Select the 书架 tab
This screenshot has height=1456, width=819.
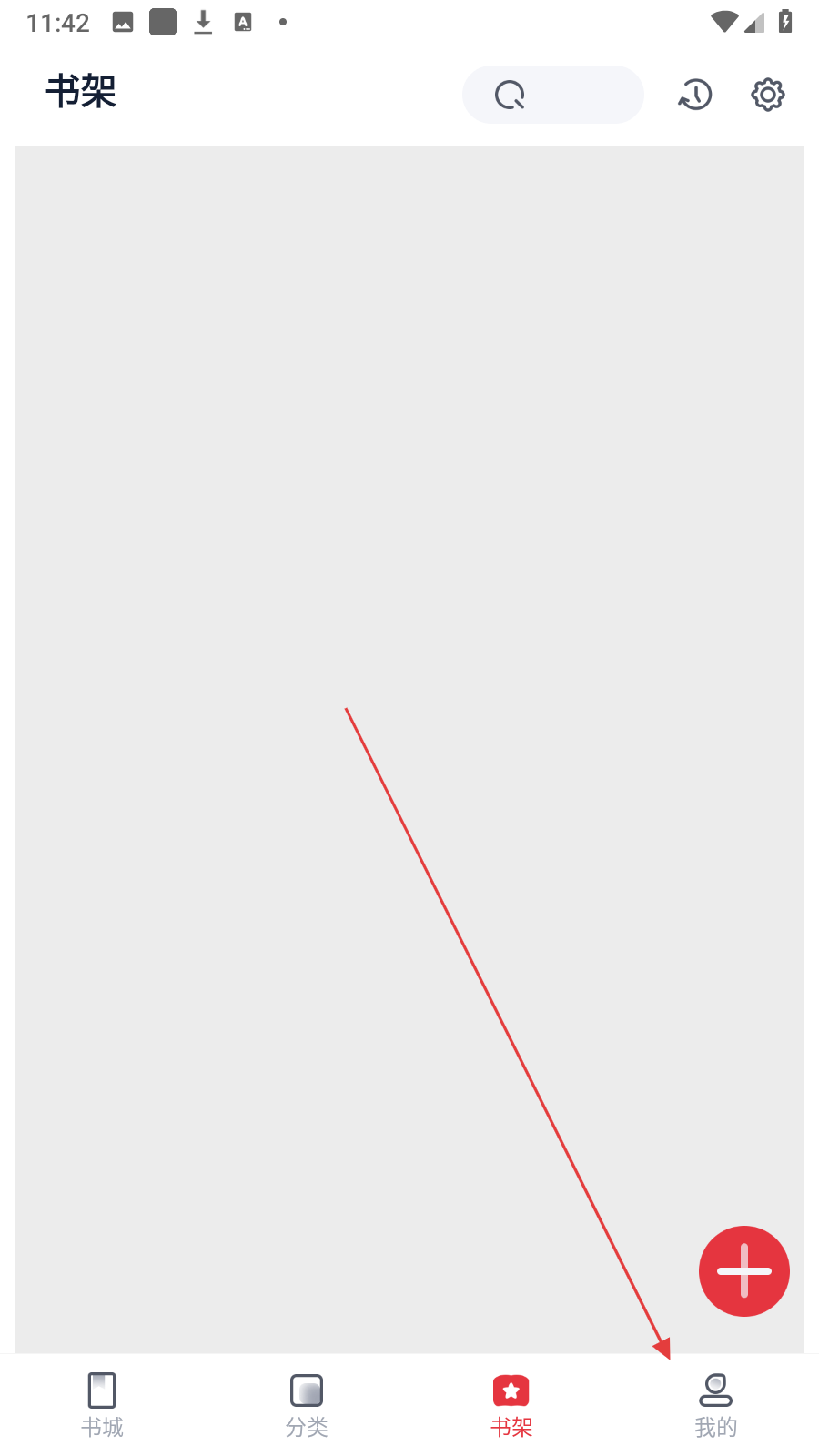(511, 1404)
